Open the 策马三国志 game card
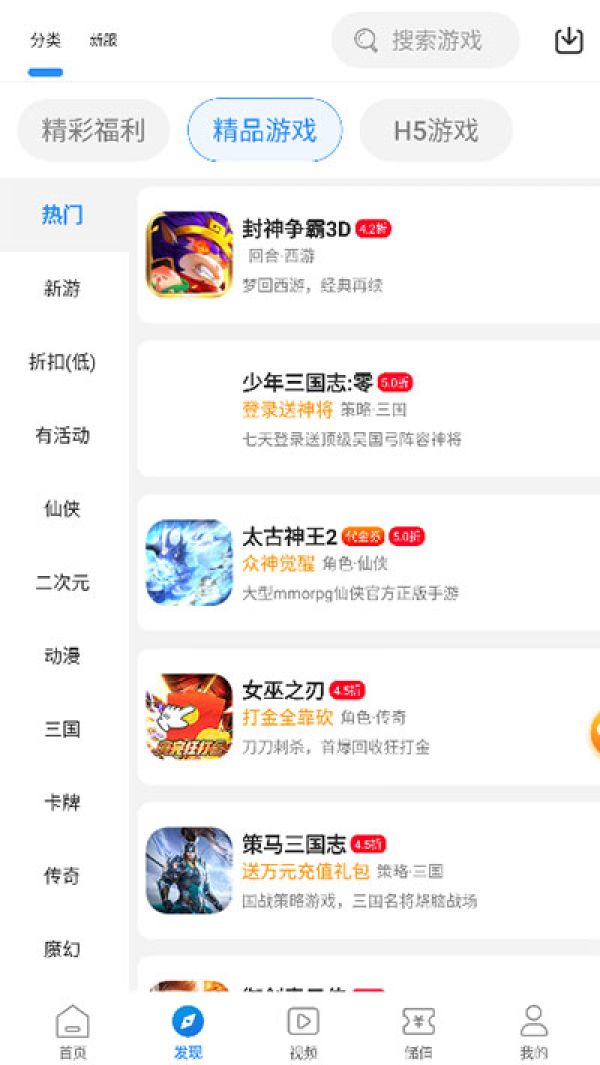 point(368,871)
